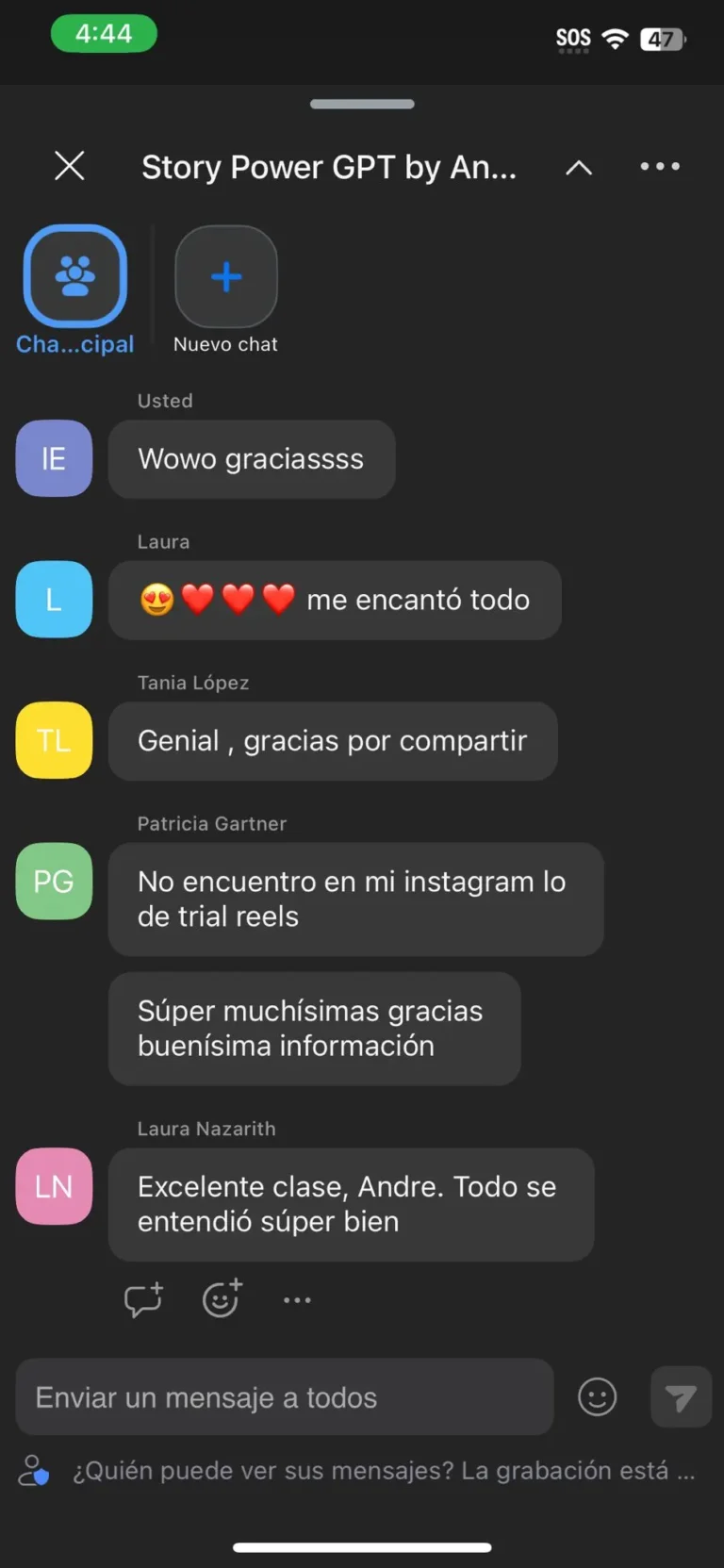724x1568 pixels.
Task: Open Laura Nazarith's LN avatar
Action: [x=54, y=1187]
